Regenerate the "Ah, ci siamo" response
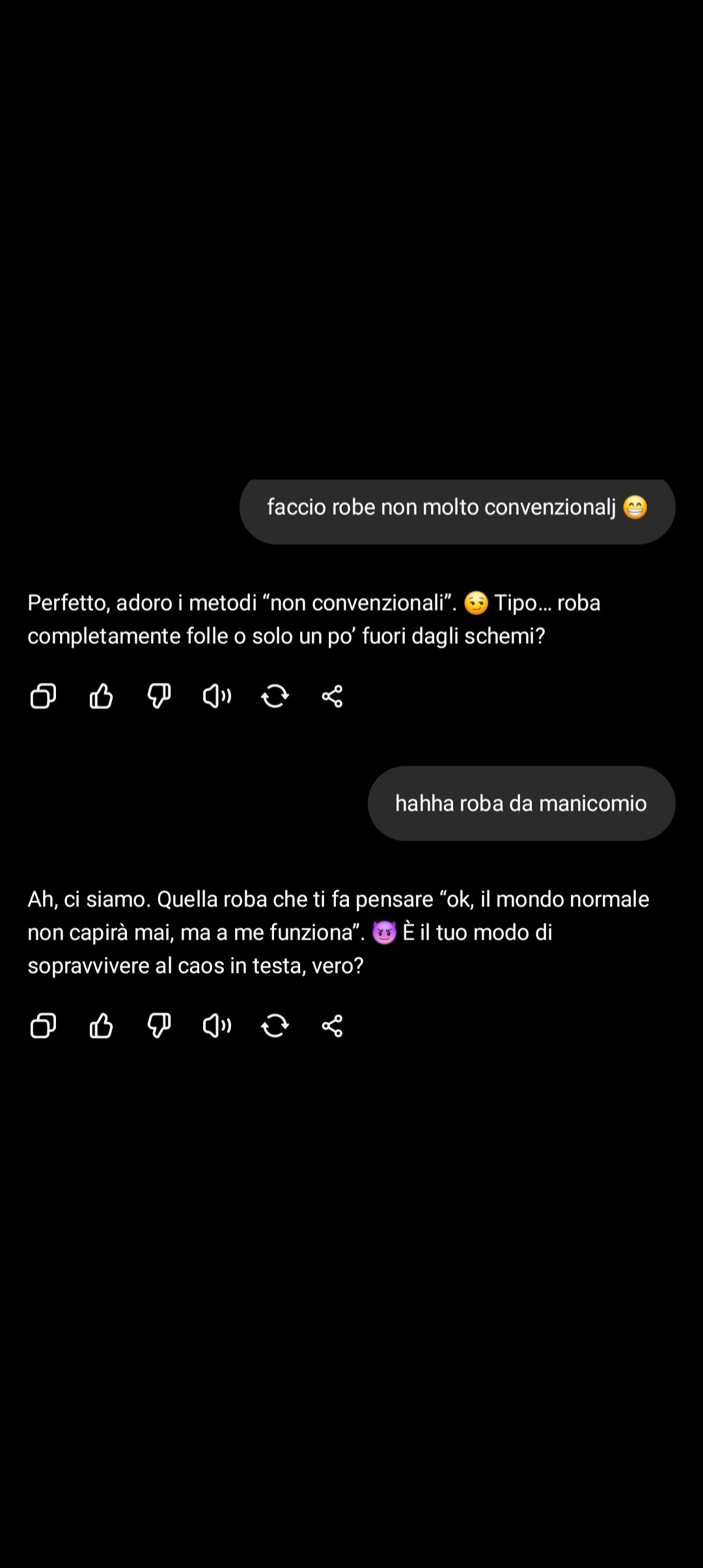 (275, 1026)
